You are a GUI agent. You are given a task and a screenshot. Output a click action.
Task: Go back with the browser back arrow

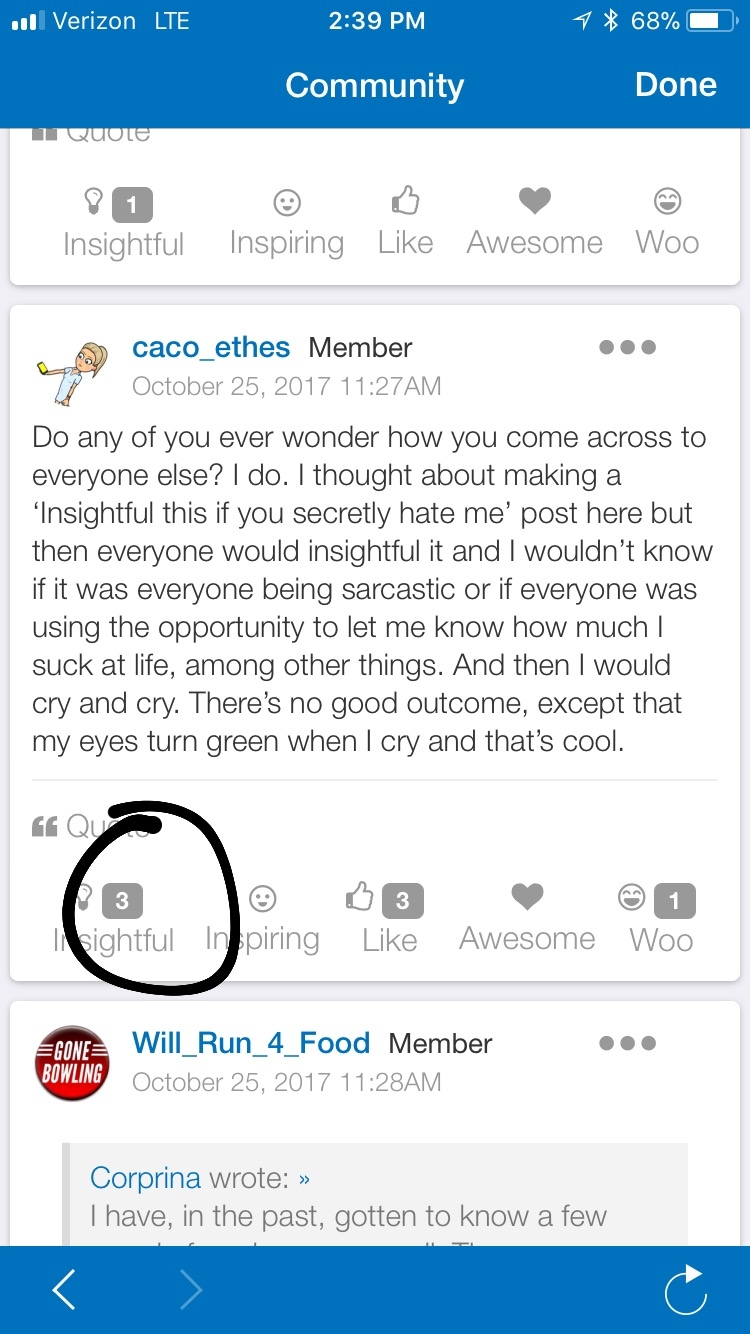pyautogui.click(x=64, y=1290)
